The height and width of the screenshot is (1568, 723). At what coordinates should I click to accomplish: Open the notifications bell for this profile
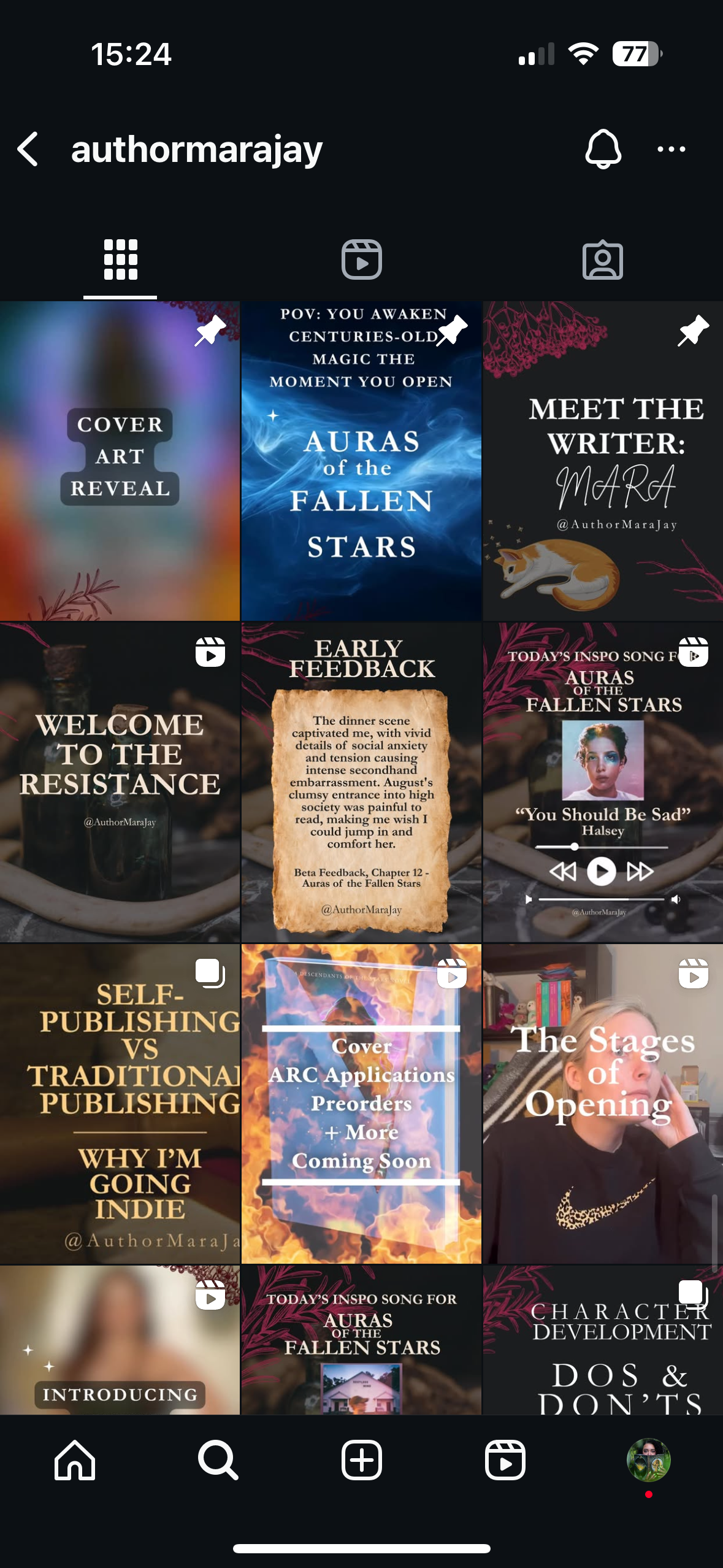click(603, 149)
